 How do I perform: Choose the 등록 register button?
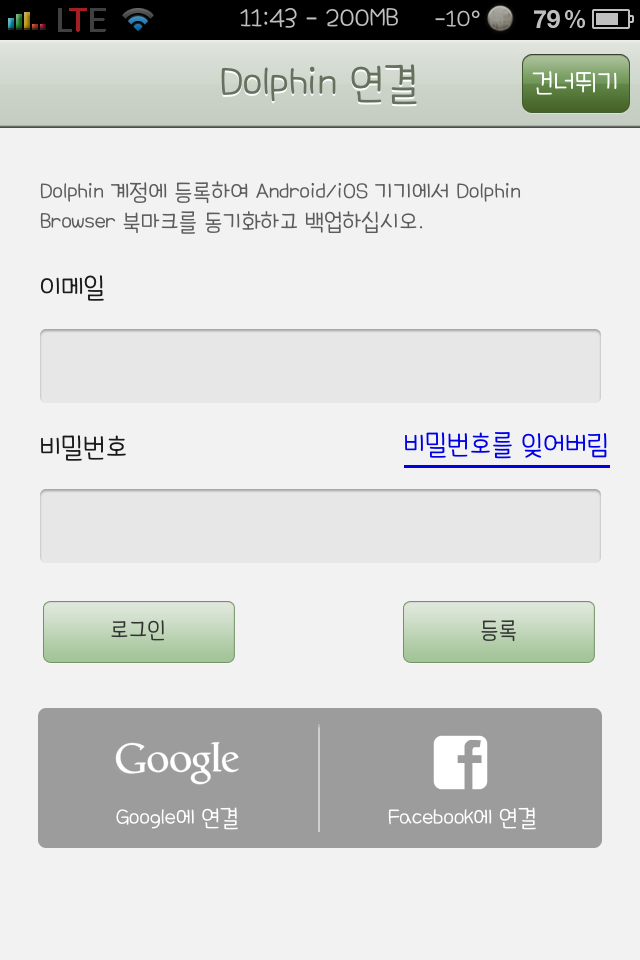pos(498,631)
